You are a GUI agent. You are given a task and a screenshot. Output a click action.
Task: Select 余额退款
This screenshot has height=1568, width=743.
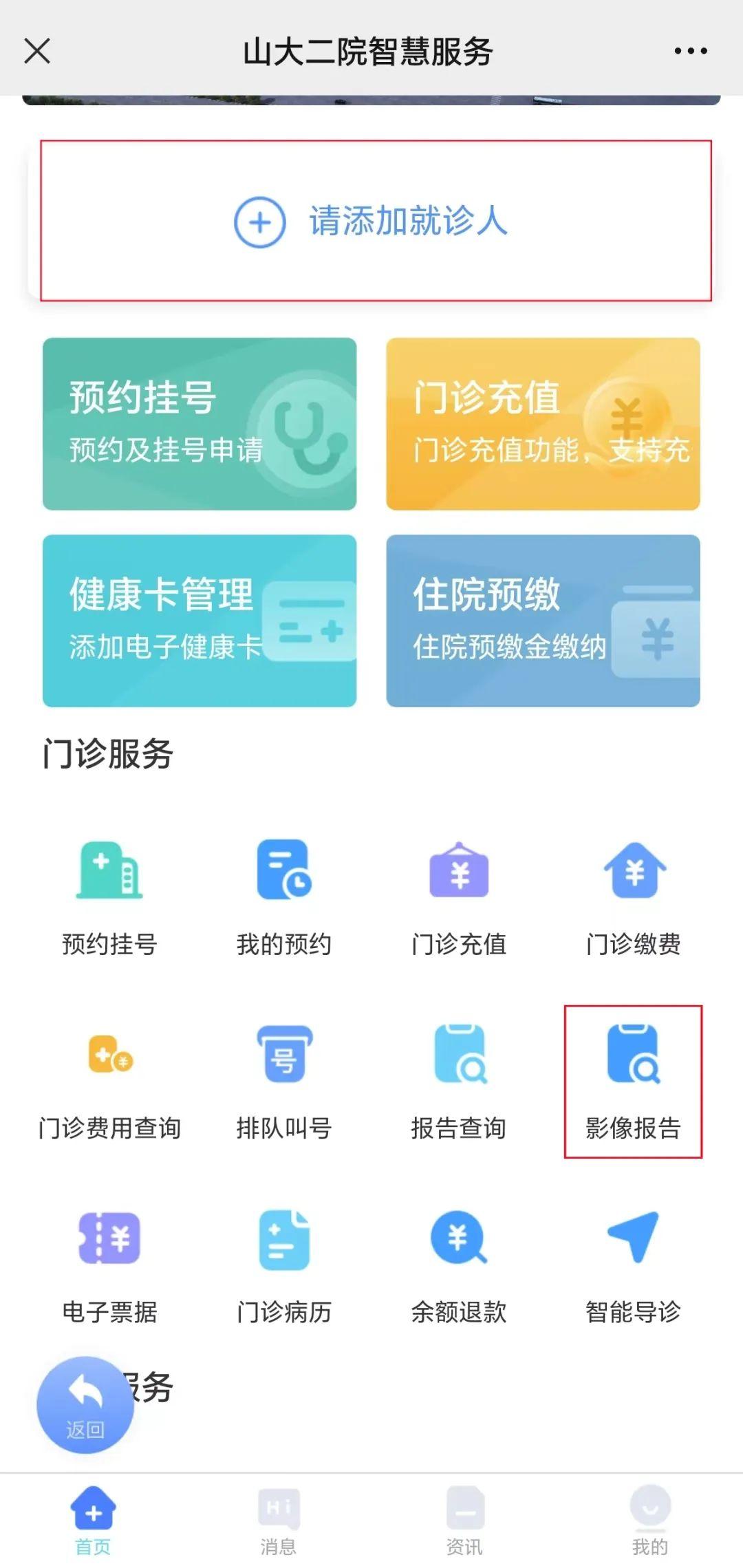(x=459, y=1265)
